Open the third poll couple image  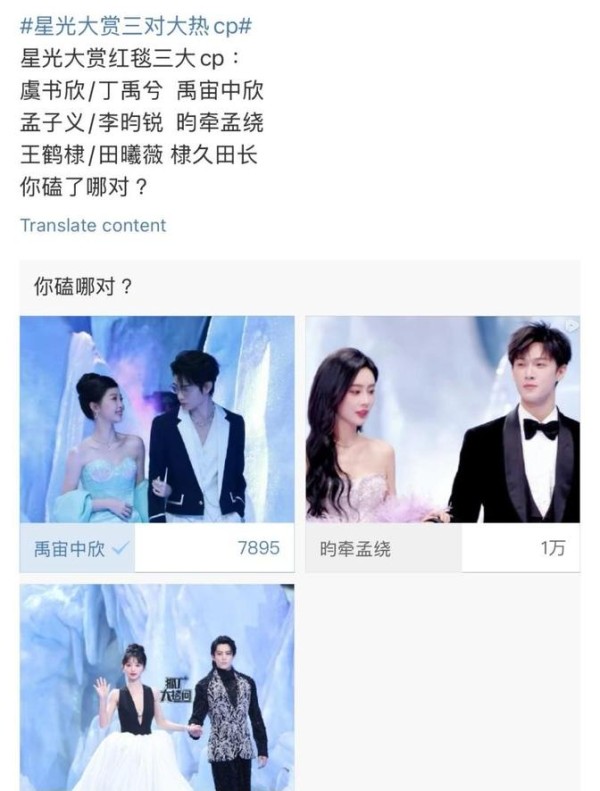pyautogui.click(x=157, y=688)
